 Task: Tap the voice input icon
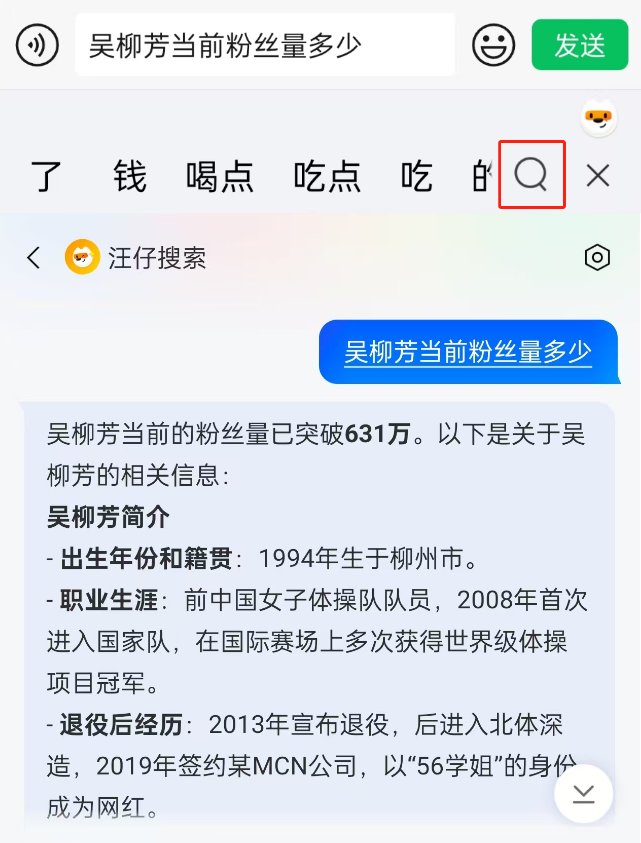point(38,45)
